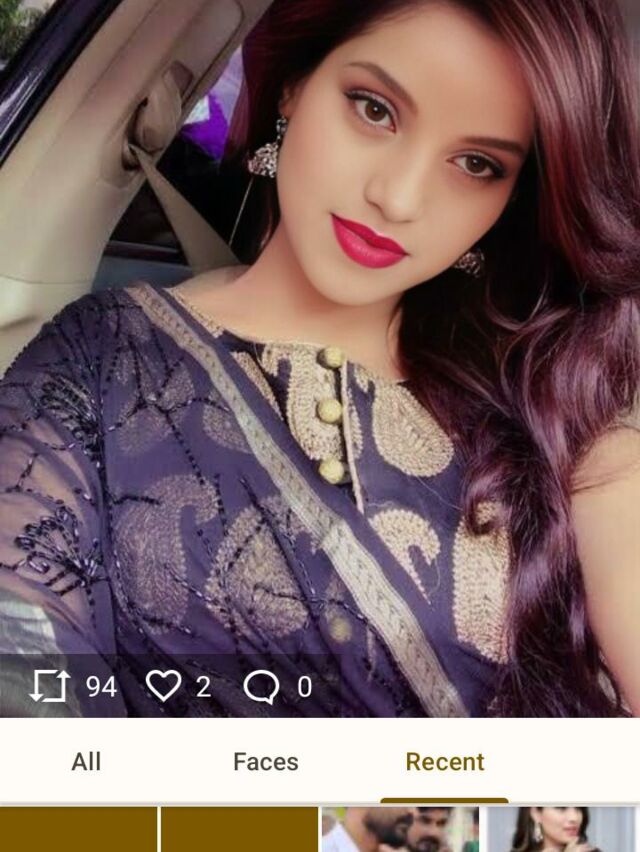This screenshot has width=640, height=852.
Task: Open the thumbnail showing two men
Action: (x=400, y=830)
